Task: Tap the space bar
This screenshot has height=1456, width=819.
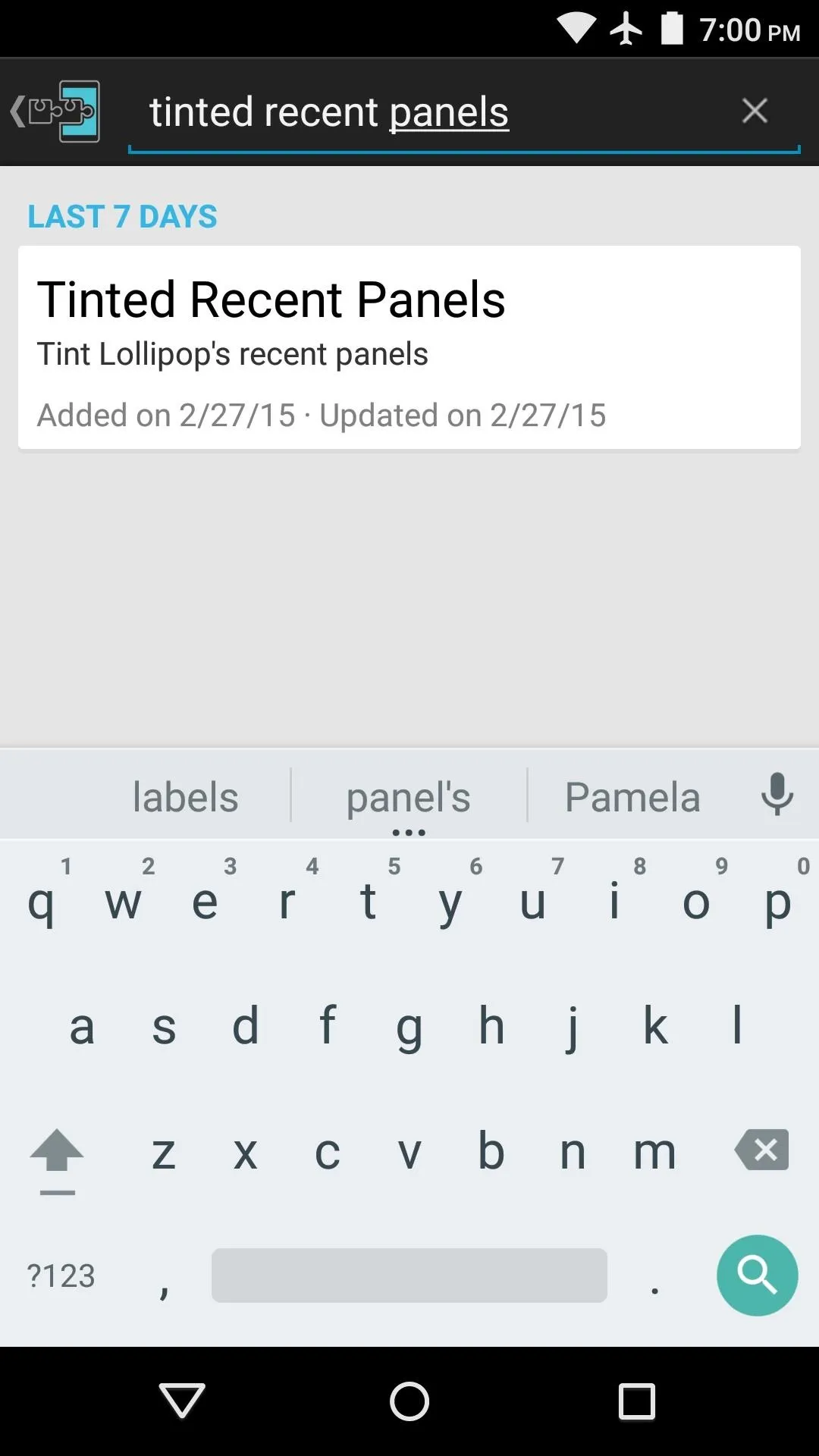Action: point(409,1275)
